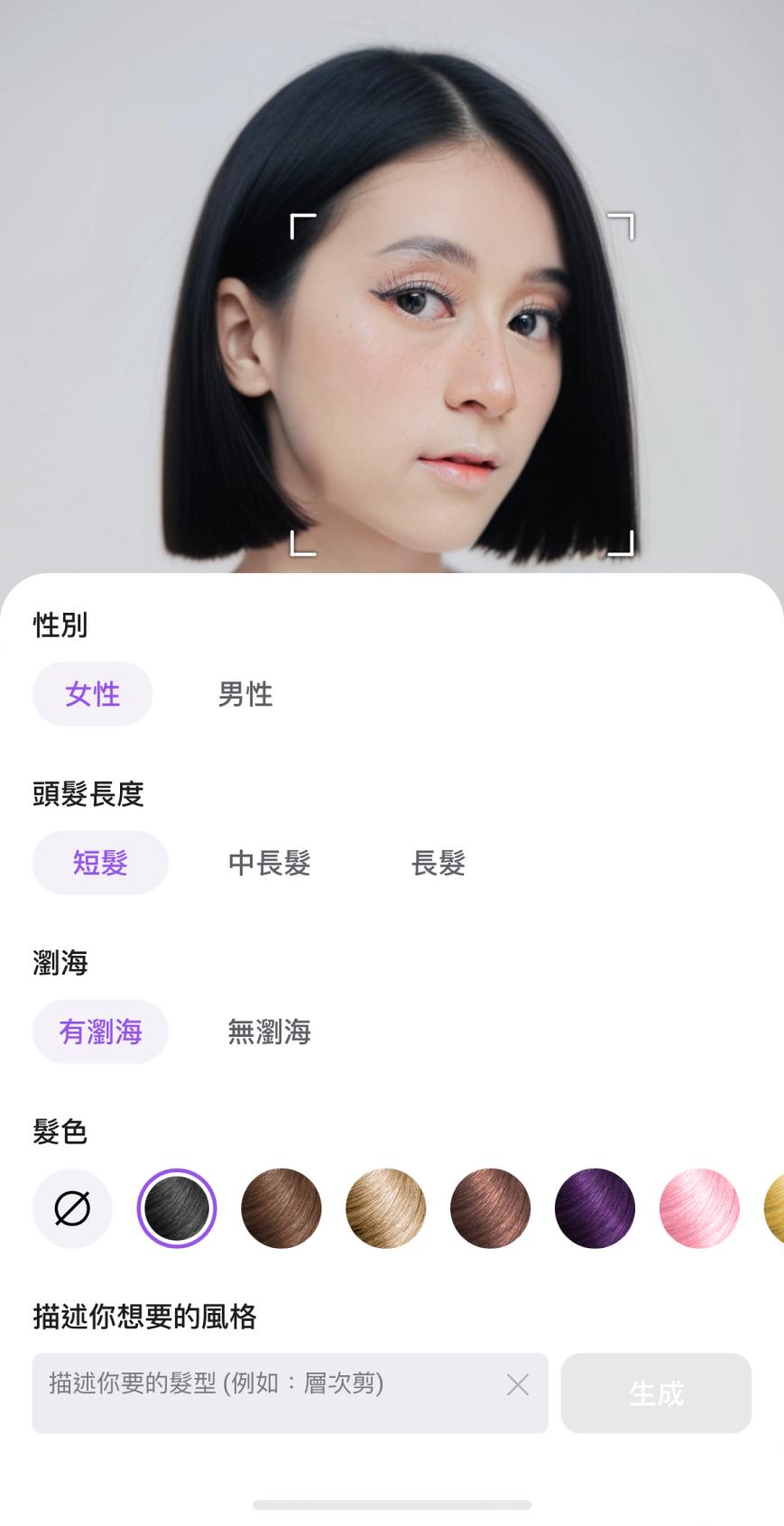The height and width of the screenshot is (1526, 784).
Task: Select 有瀏海 bangs option
Action: tap(100, 1031)
